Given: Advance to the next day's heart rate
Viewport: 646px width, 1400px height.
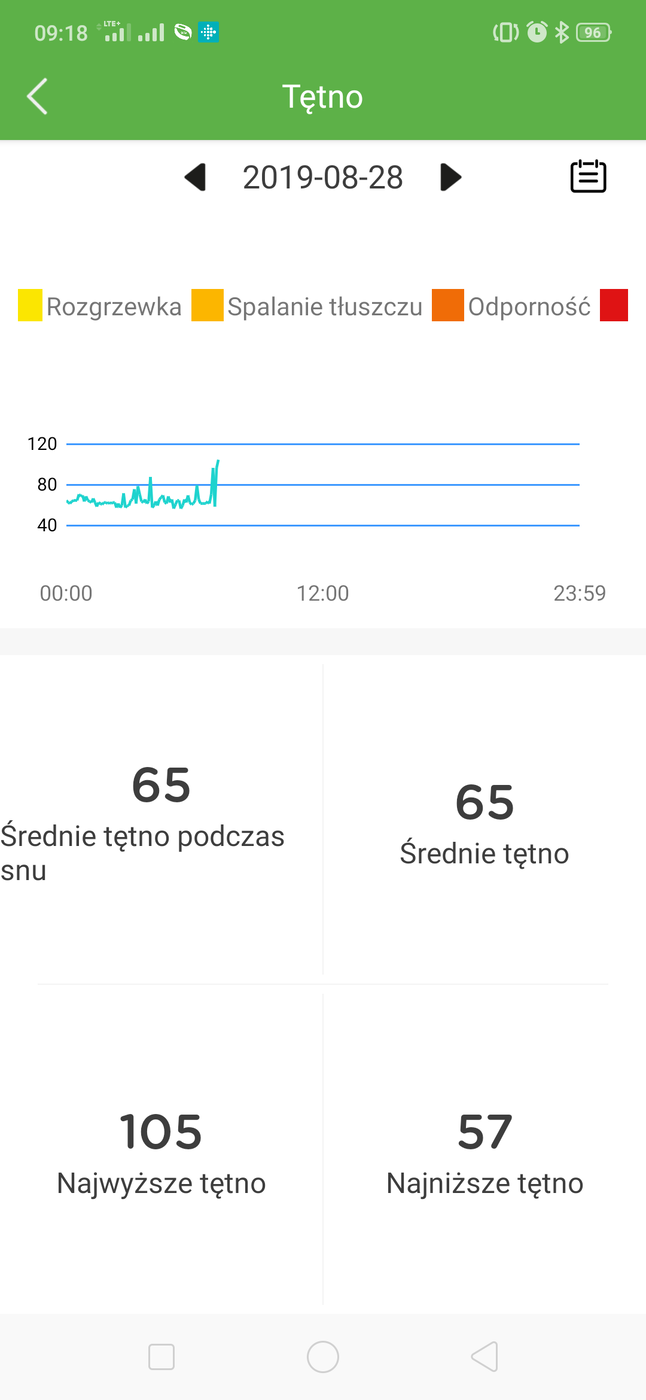Looking at the screenshot, I should click(x=451, y=178).
